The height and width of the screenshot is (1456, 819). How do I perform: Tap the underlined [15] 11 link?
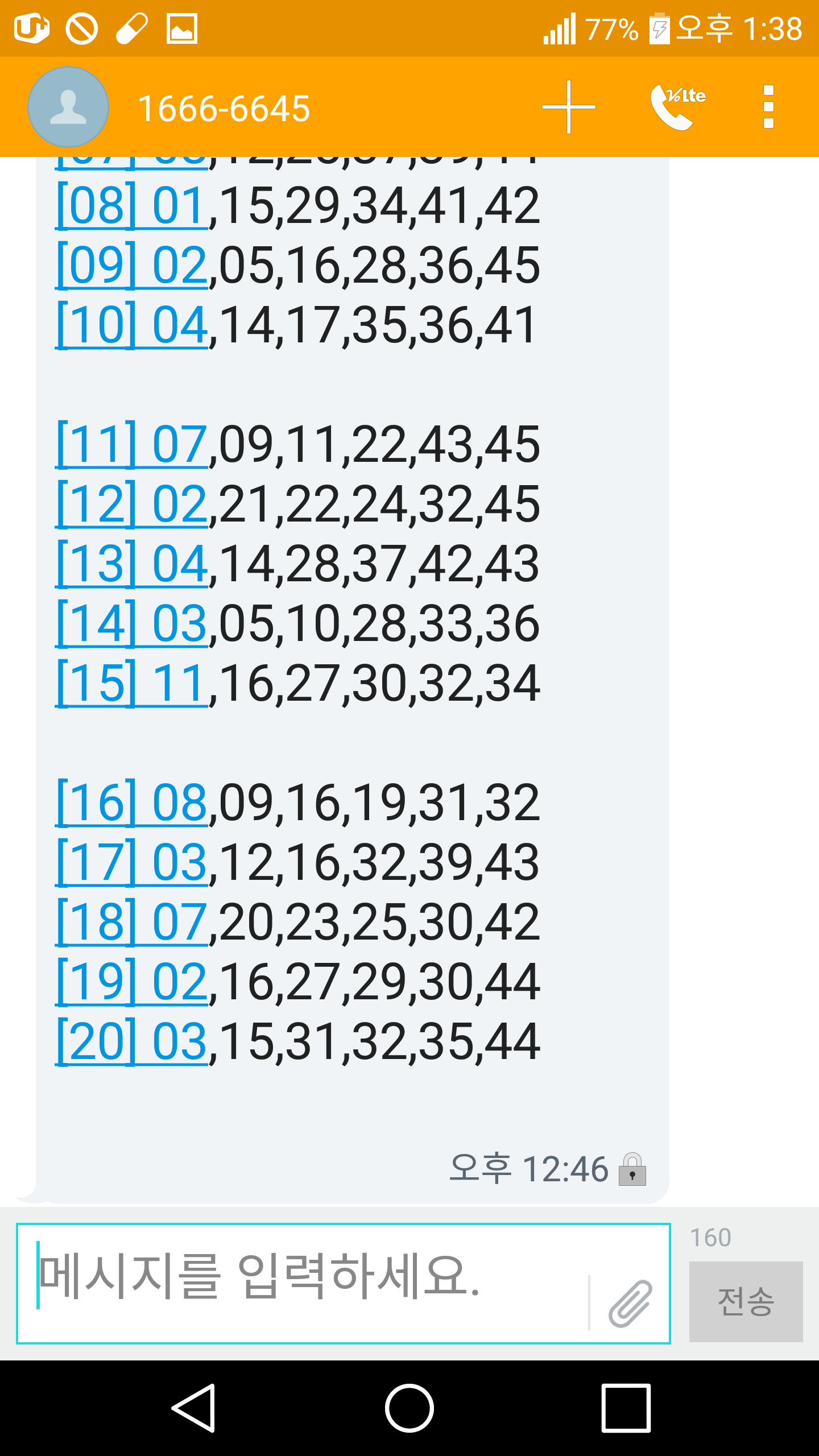(x=131, y=684)
